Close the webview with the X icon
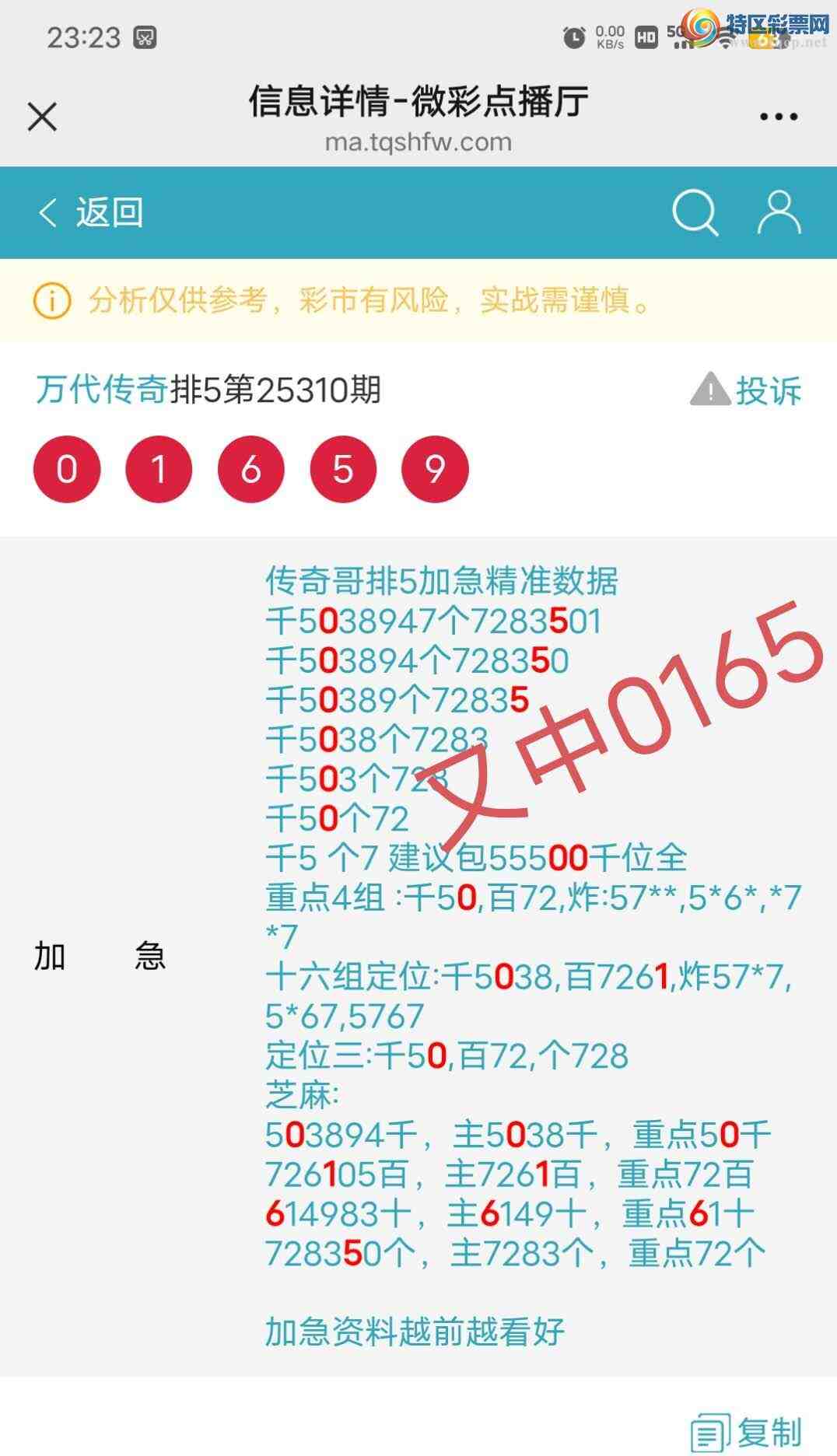This screenshot has width=837, height=1456. (x=42, y=117)
